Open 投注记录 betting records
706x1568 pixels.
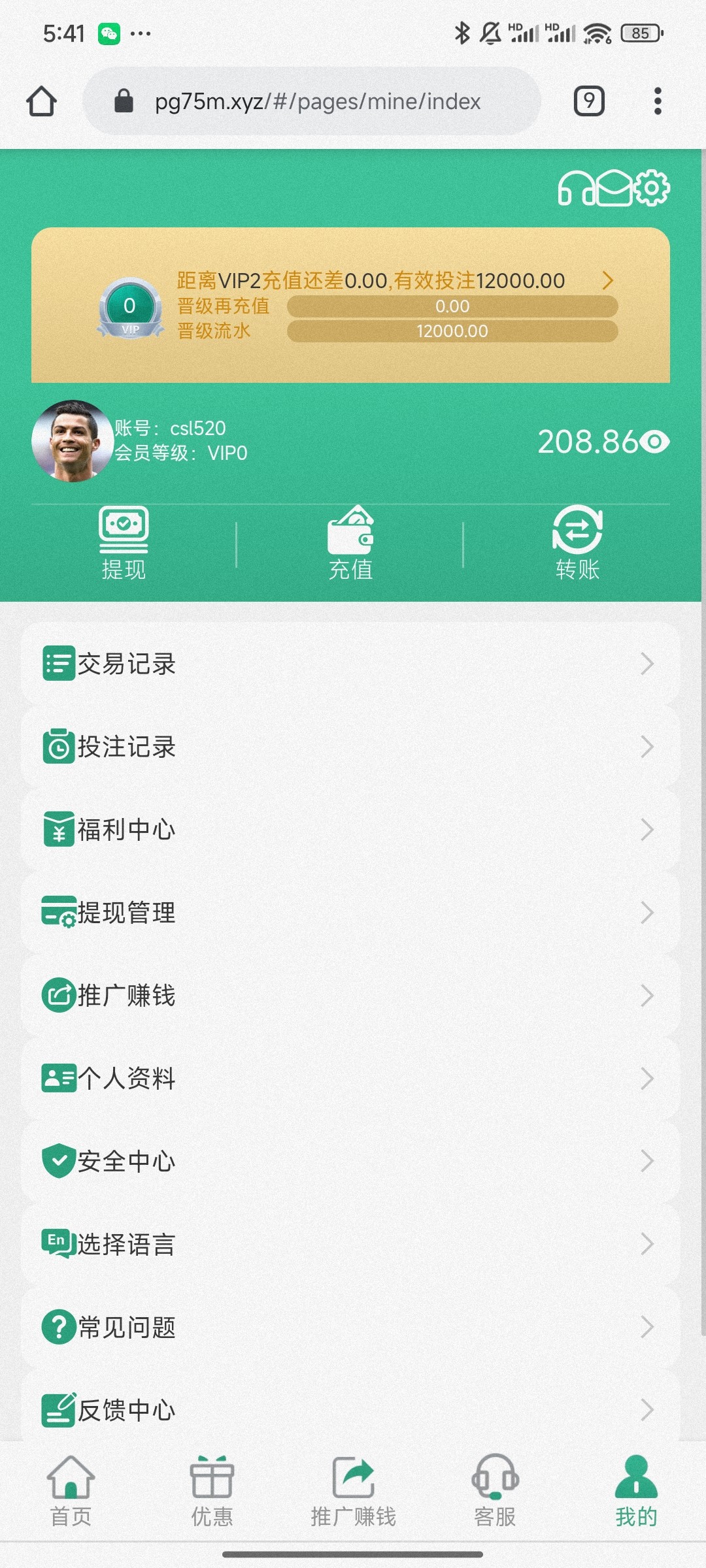350,747
